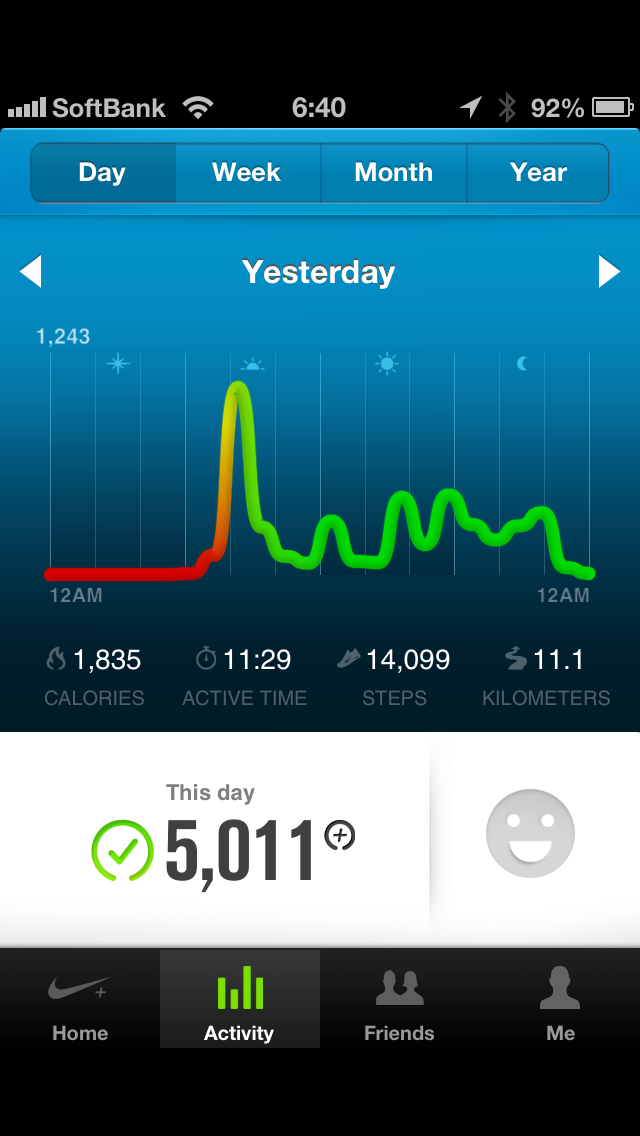Switch to the Friends tab
The image size is (640, 1136).
399,1000
